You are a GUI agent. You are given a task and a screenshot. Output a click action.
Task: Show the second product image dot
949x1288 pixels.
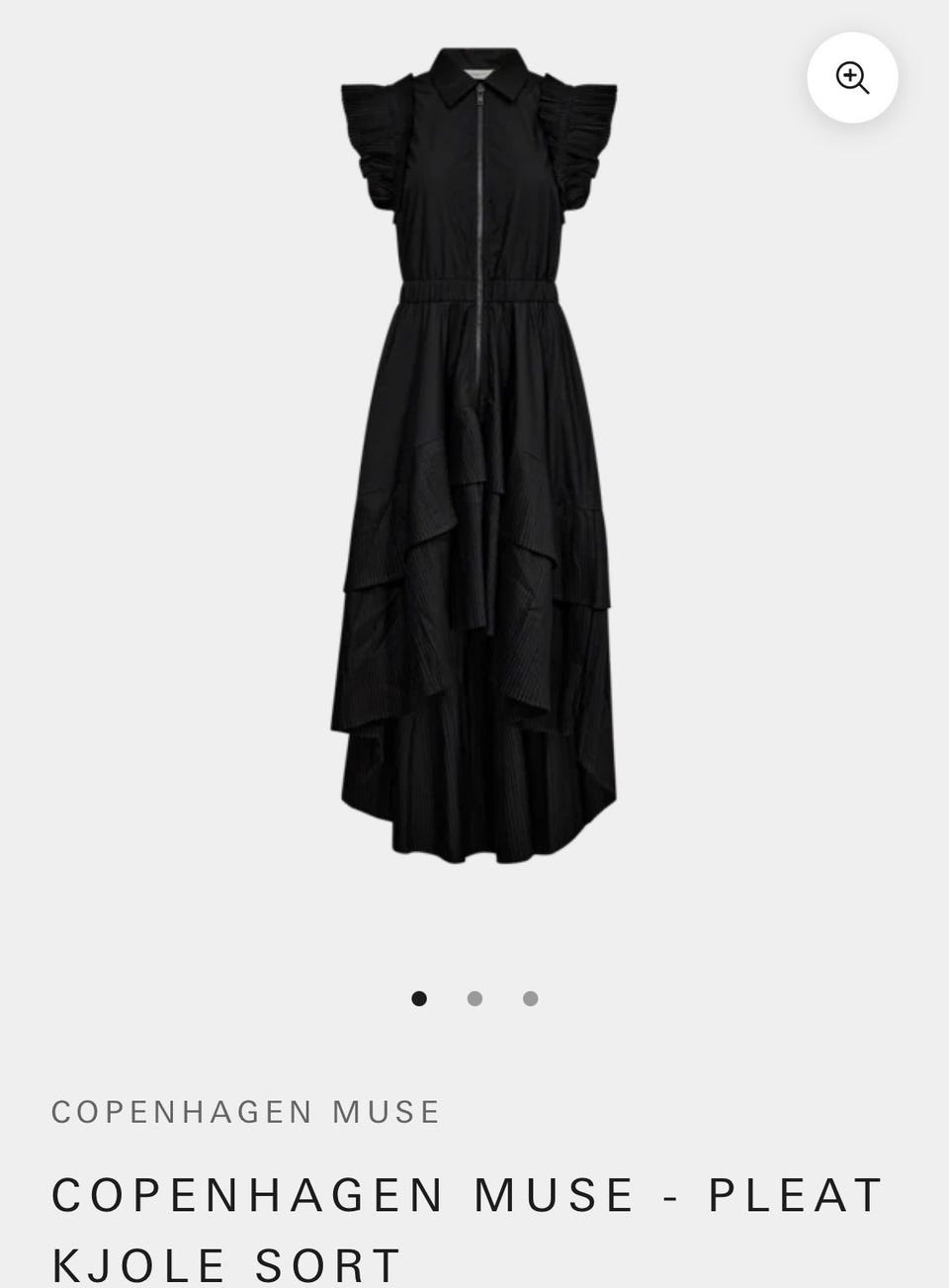(474, 998)
